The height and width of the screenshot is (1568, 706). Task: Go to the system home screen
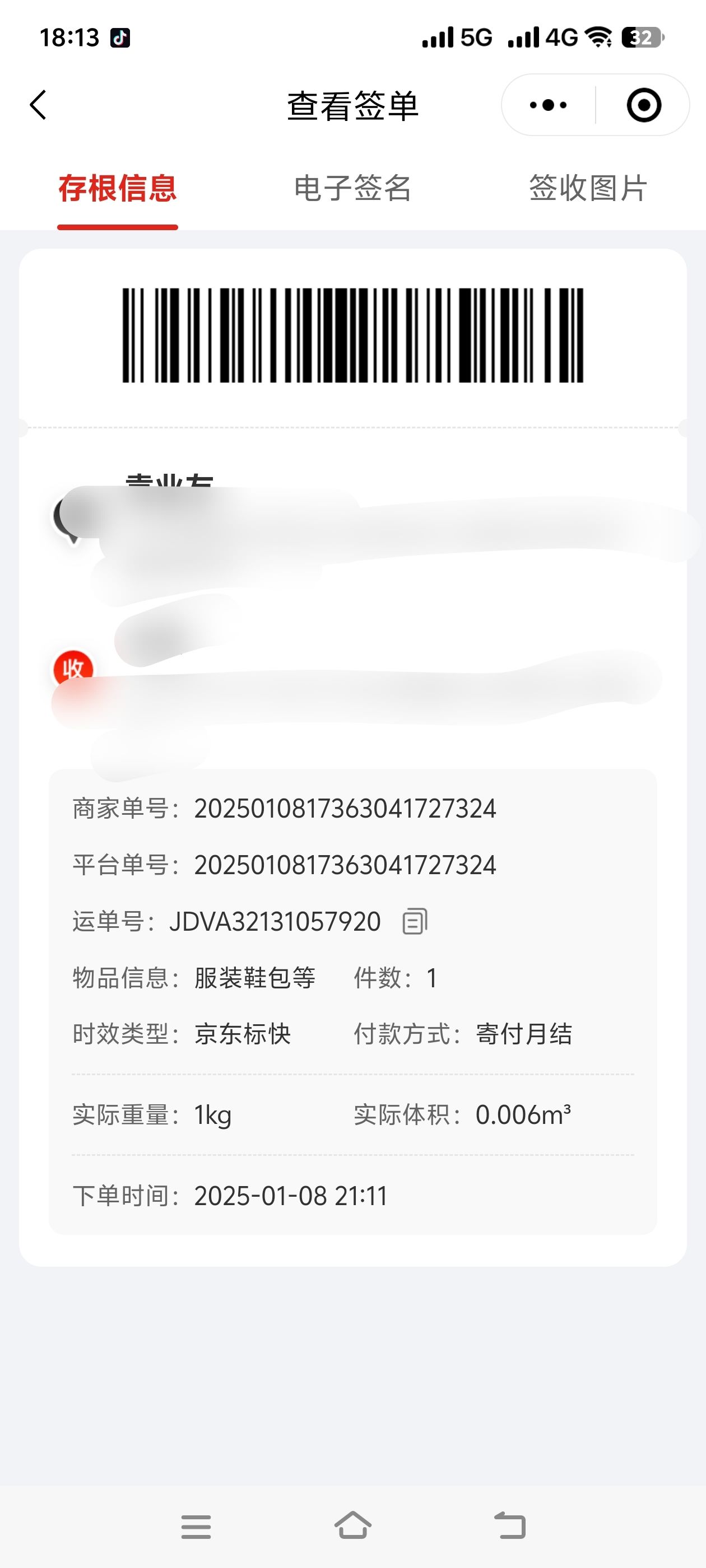tap(352, 1525)
